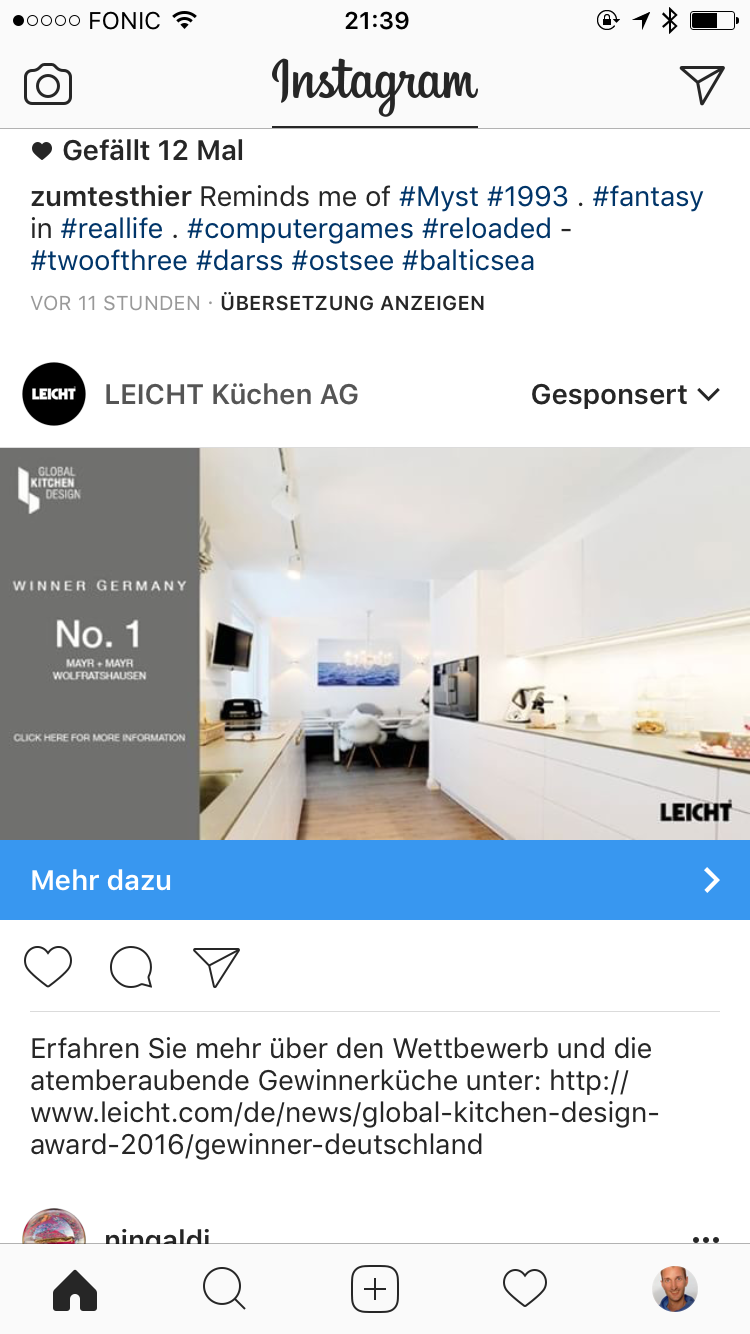Go to the Home tab
Screen dimensions: 750x1334
tap(75, 1289)
